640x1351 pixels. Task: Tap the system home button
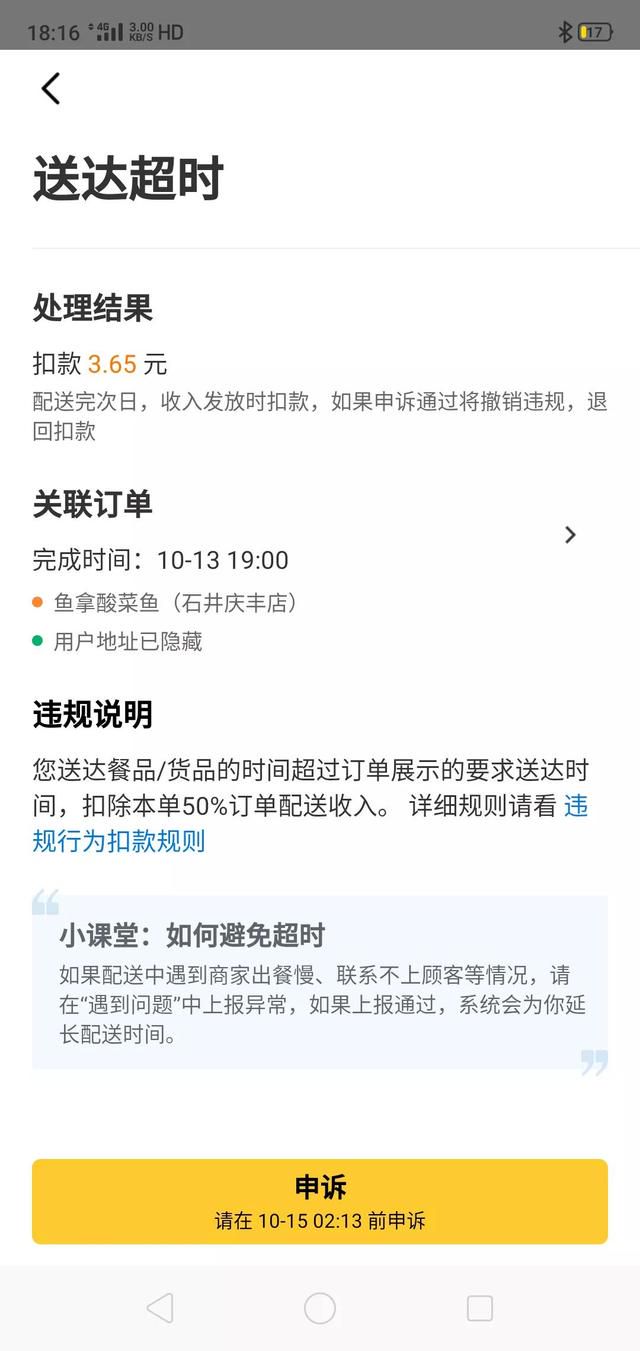pyautogui.click(x=320, y=1308)
